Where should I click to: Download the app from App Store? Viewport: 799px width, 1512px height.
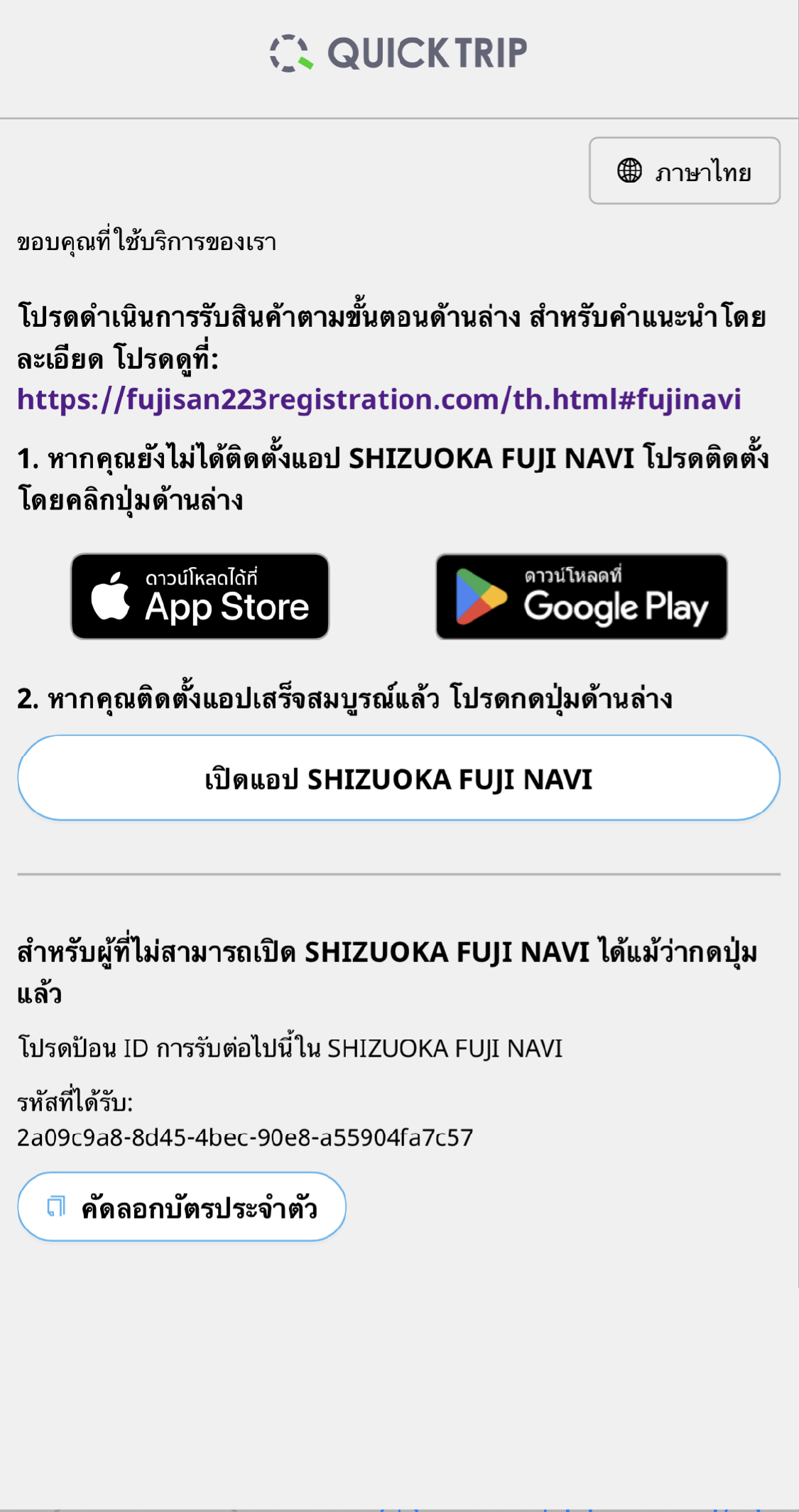pyautogui.click(x=200, y=597)
